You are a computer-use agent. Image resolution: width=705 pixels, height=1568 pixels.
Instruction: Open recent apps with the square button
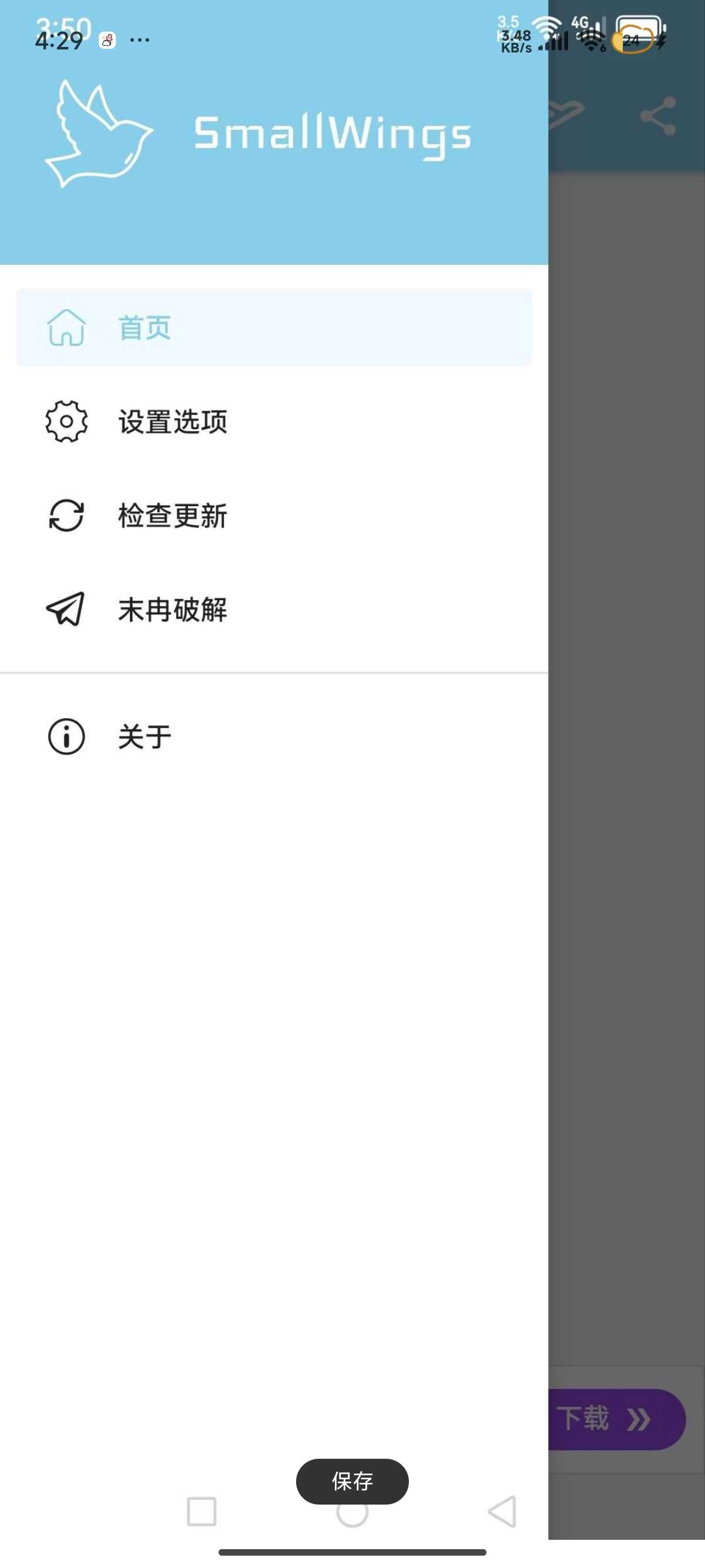pos(202,1512)
